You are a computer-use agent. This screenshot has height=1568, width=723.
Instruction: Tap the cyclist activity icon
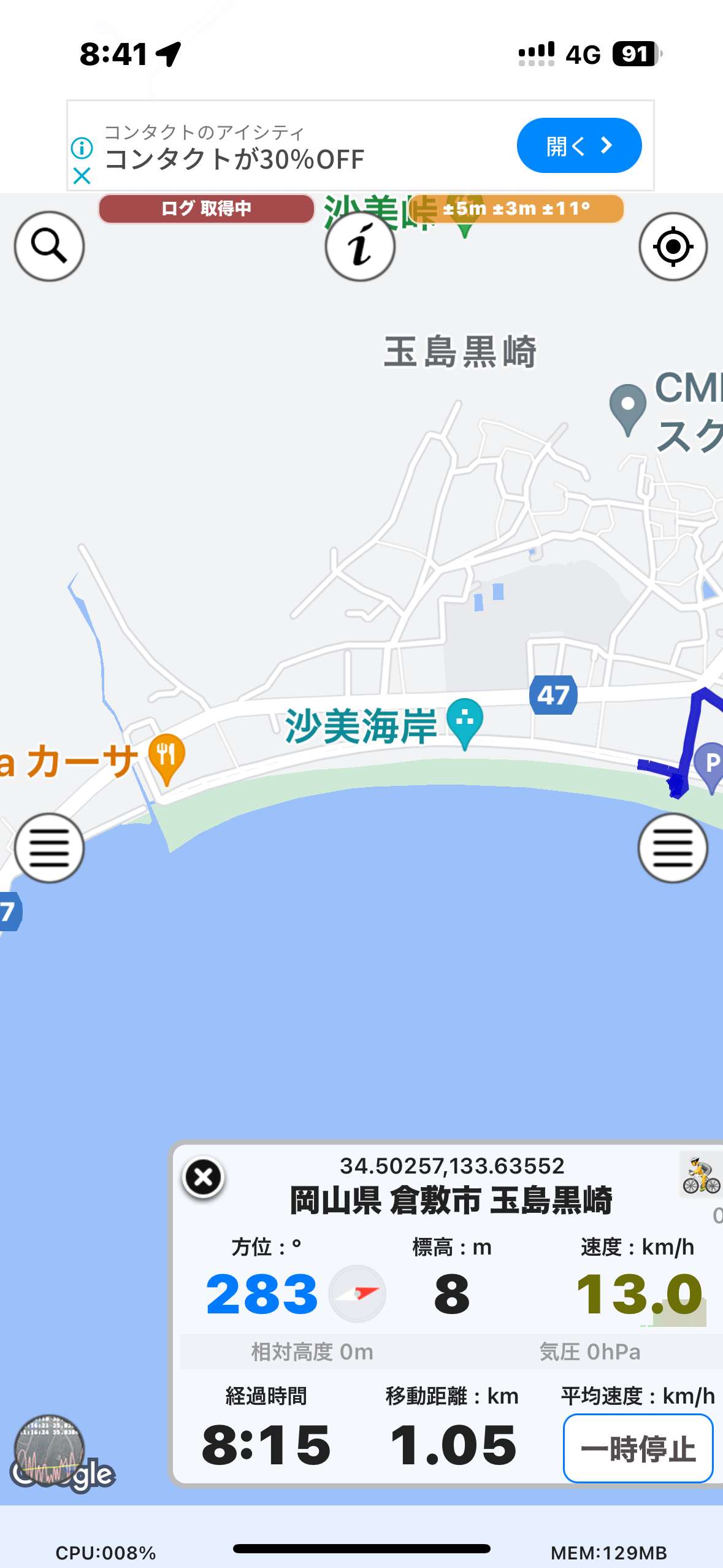tap(701, 1175)
